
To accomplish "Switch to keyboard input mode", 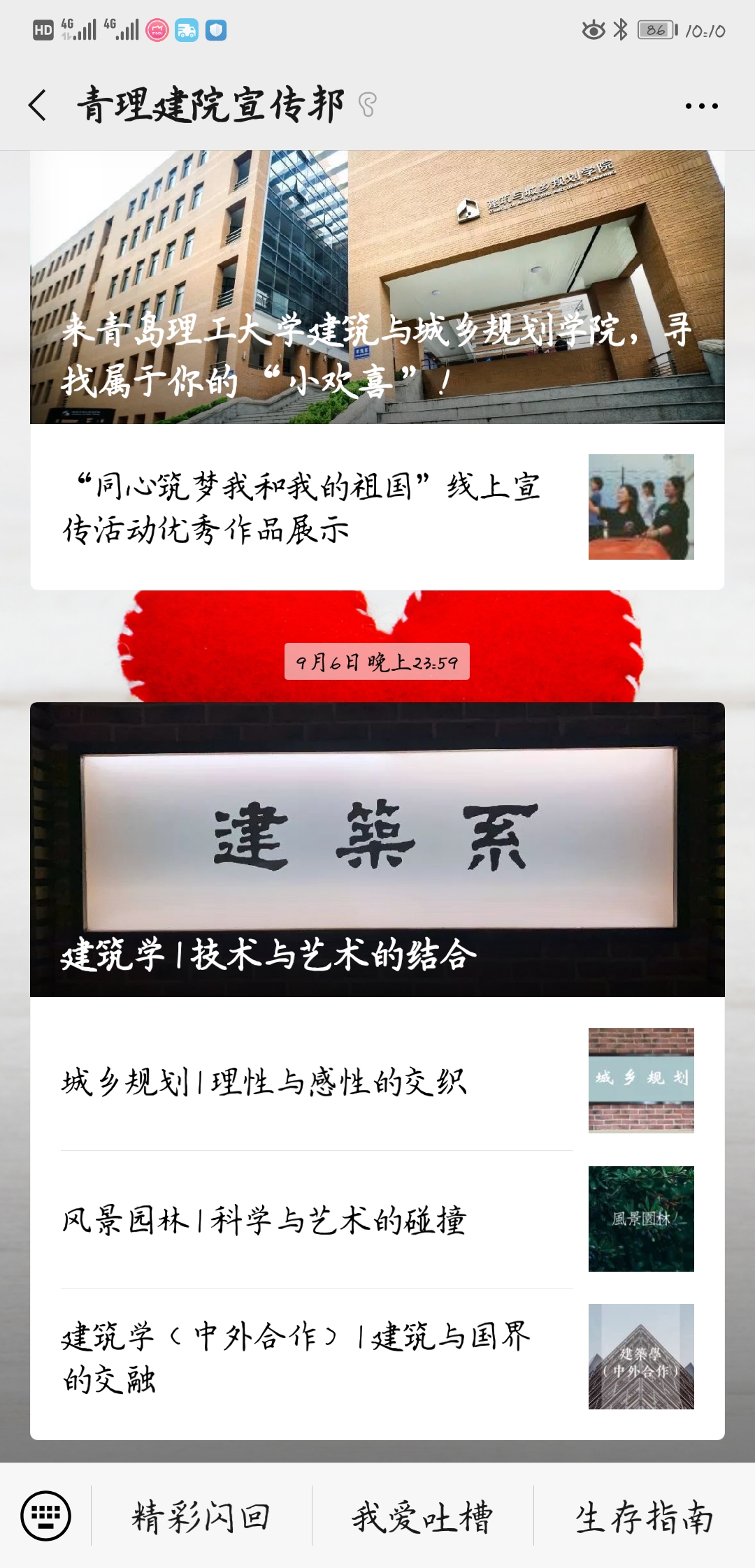I will tap(46, 1516).
